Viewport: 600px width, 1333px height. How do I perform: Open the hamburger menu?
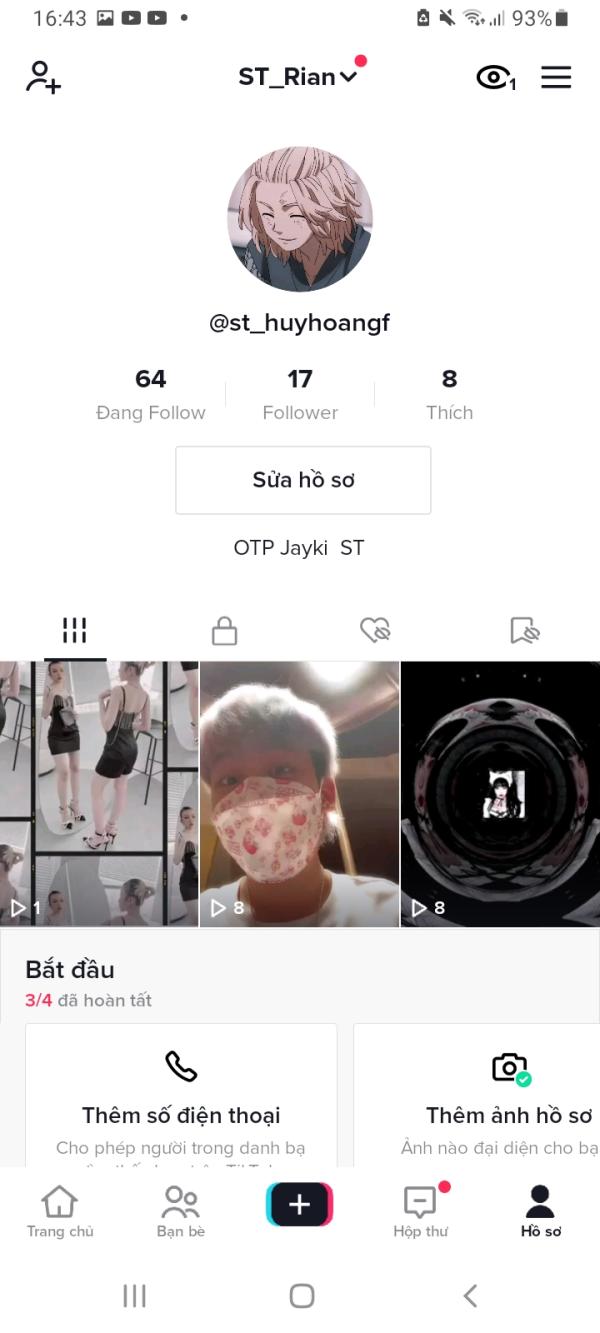(x=556, y=77)
